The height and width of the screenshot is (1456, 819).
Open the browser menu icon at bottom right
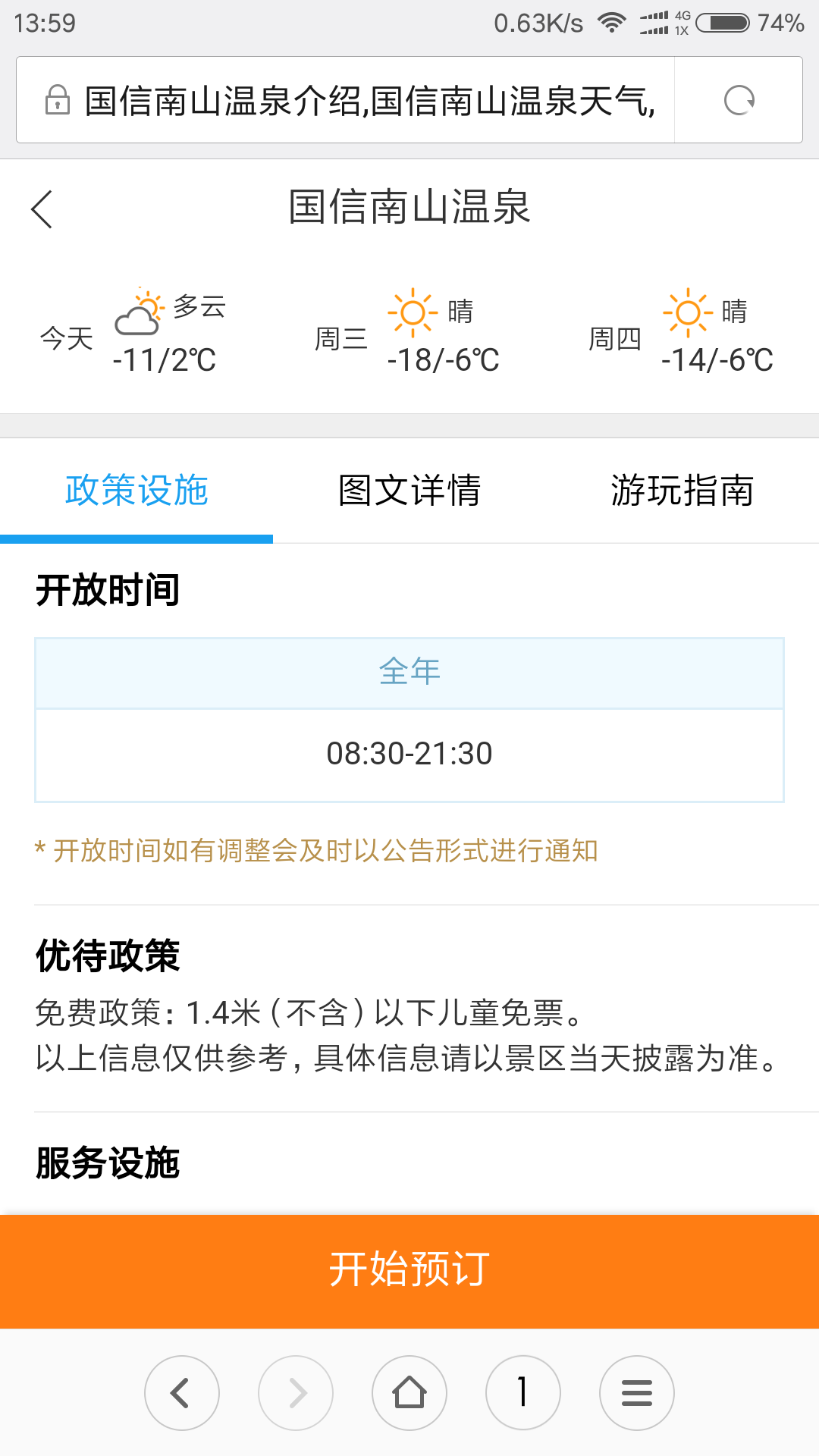pyautogui.click(x=637, y=1393)
